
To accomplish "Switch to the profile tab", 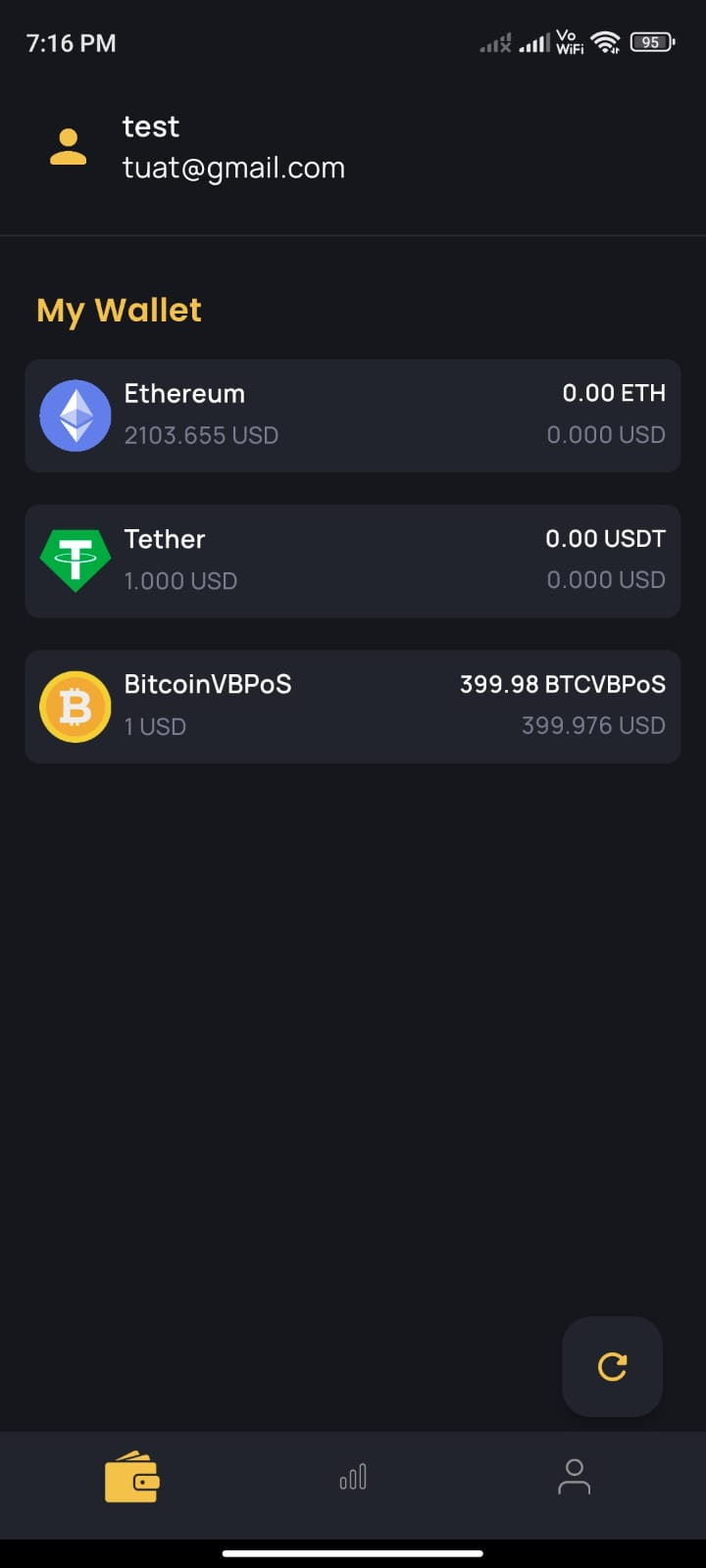I will pos(574,1477).
